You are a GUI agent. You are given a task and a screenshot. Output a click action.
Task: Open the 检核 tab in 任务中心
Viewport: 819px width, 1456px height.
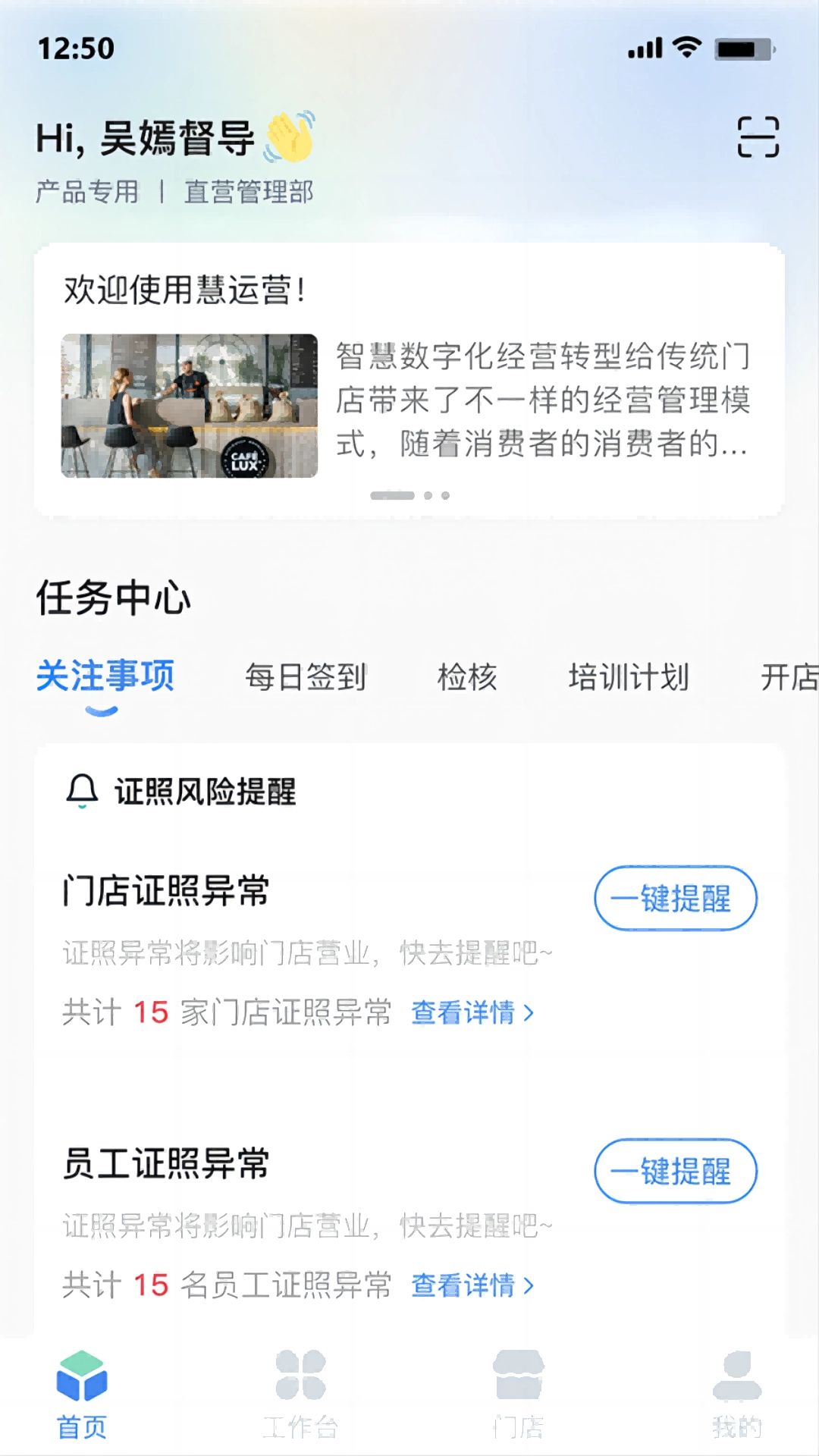pos(468,677)
